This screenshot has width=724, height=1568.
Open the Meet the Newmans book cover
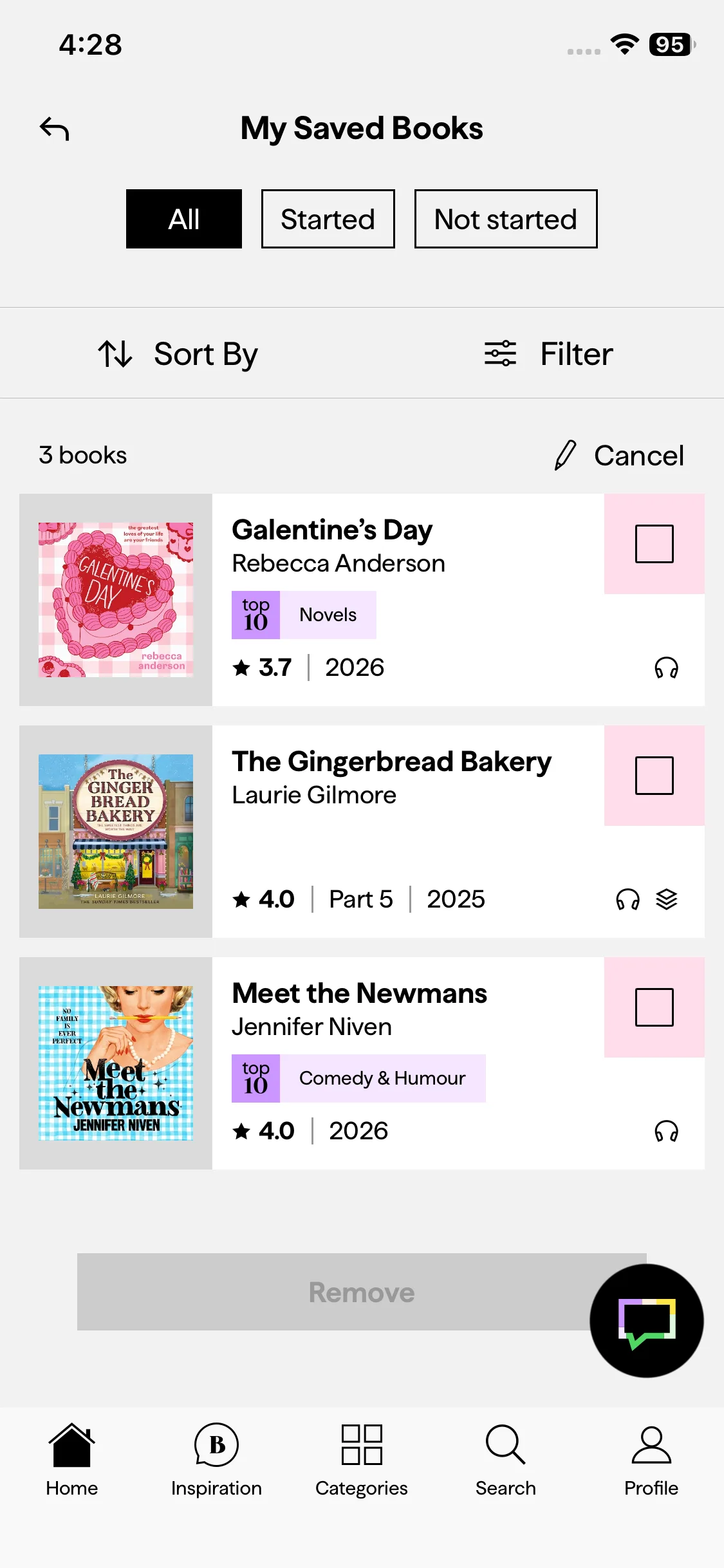pyautogui.click(x=116, y=1063)
